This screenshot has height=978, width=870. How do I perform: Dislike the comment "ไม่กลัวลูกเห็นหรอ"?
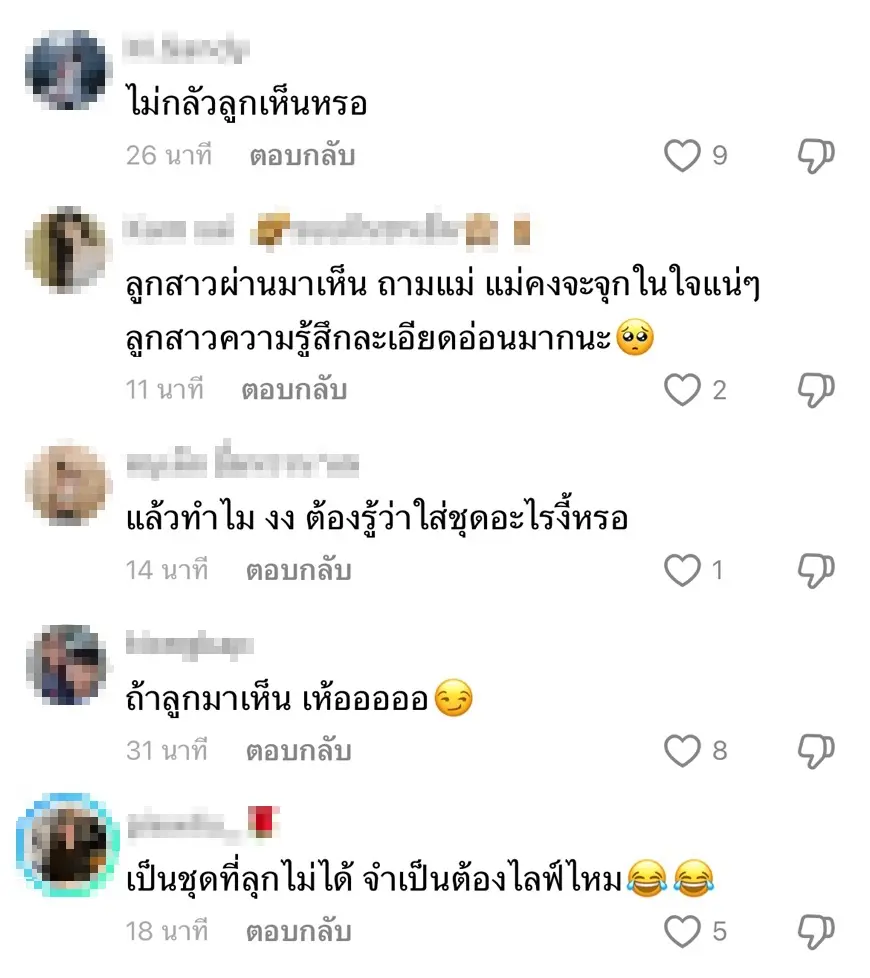815,156
